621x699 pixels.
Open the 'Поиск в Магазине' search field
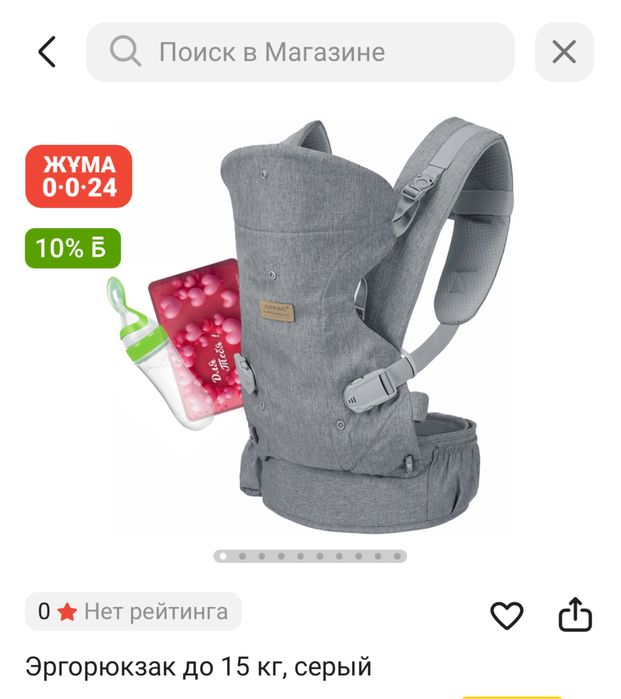pyautogui.click(x=300, y=52)
